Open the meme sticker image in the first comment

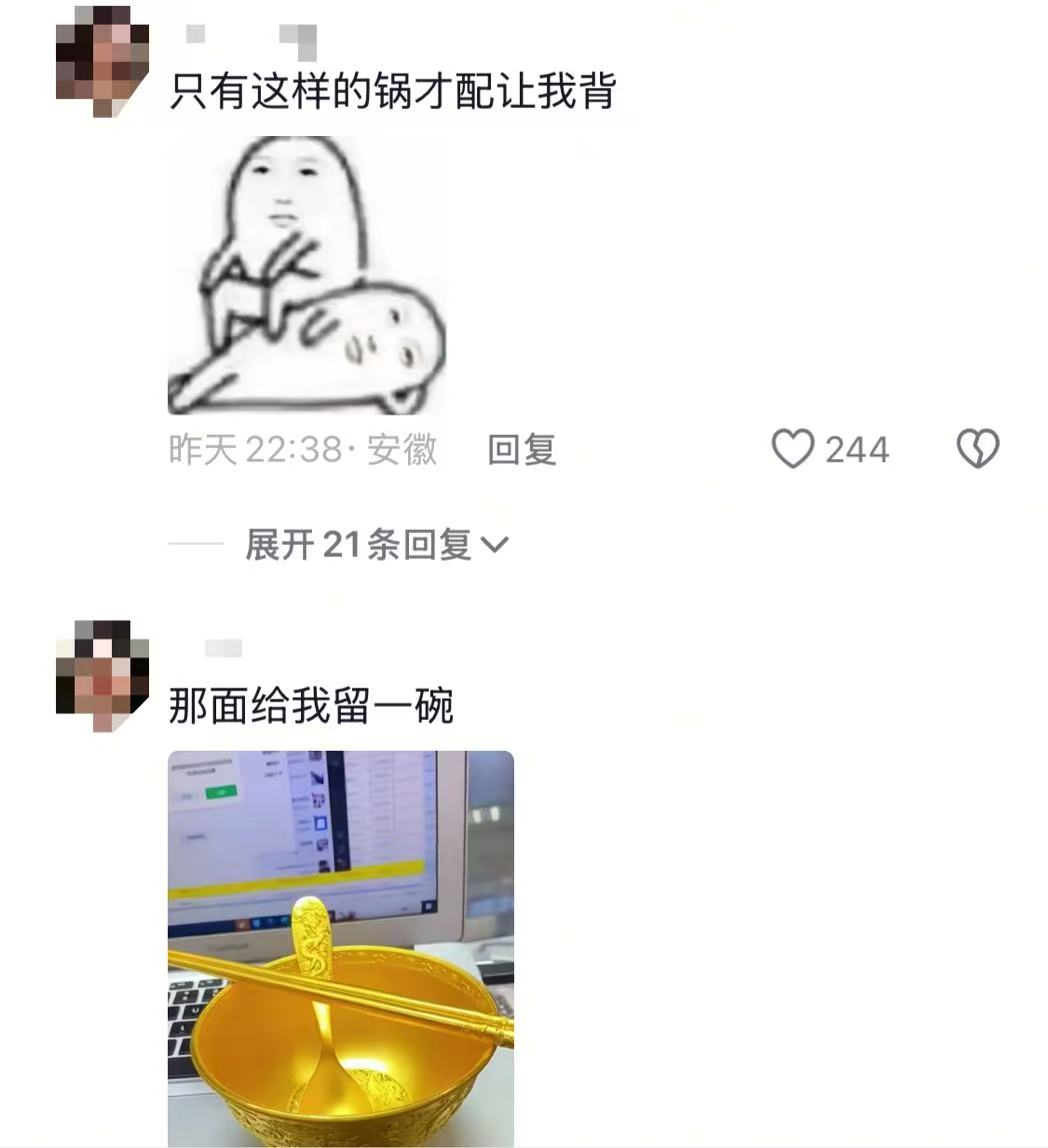pyautogui.click(x=306, y=275)
